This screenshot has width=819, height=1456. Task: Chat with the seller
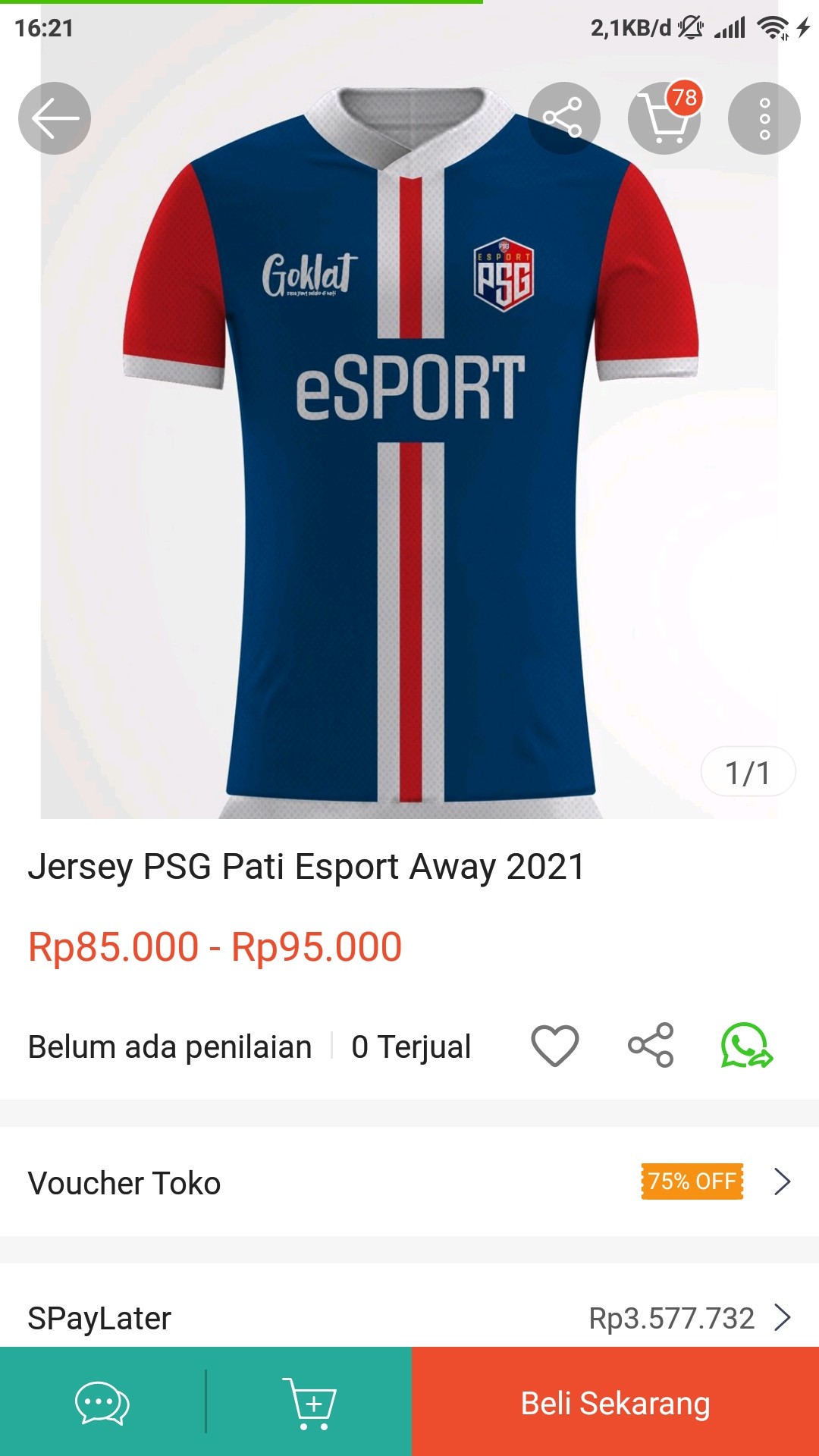[102, 1403]
